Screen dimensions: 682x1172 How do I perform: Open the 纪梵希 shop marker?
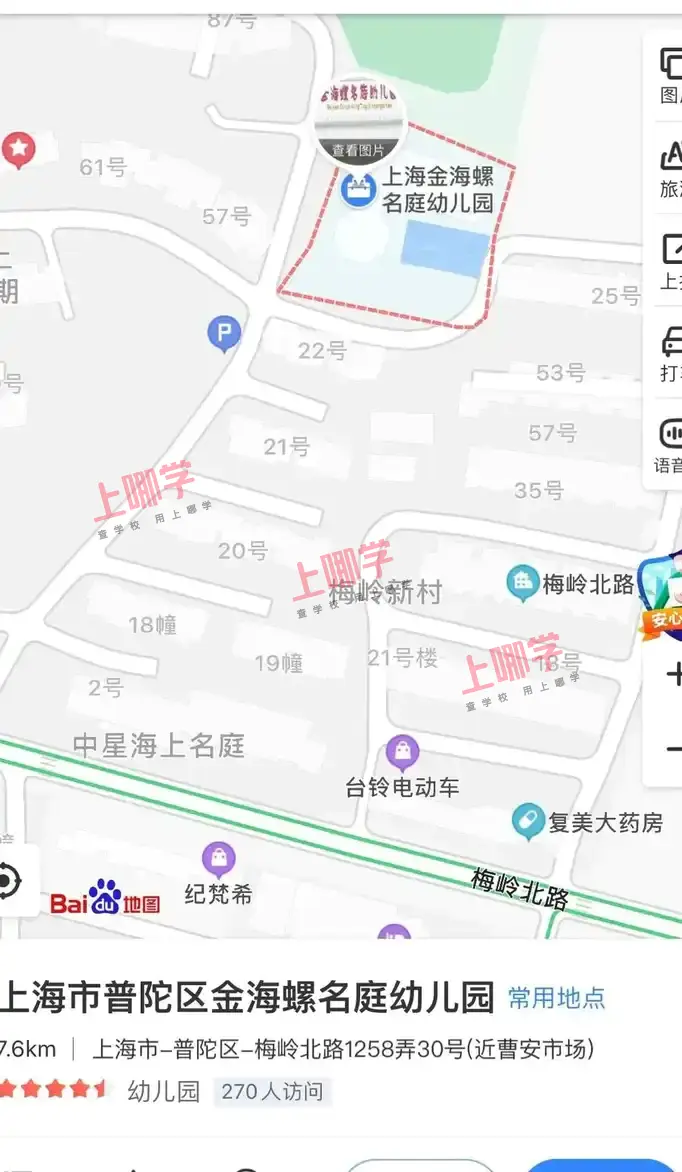[218, 859]
